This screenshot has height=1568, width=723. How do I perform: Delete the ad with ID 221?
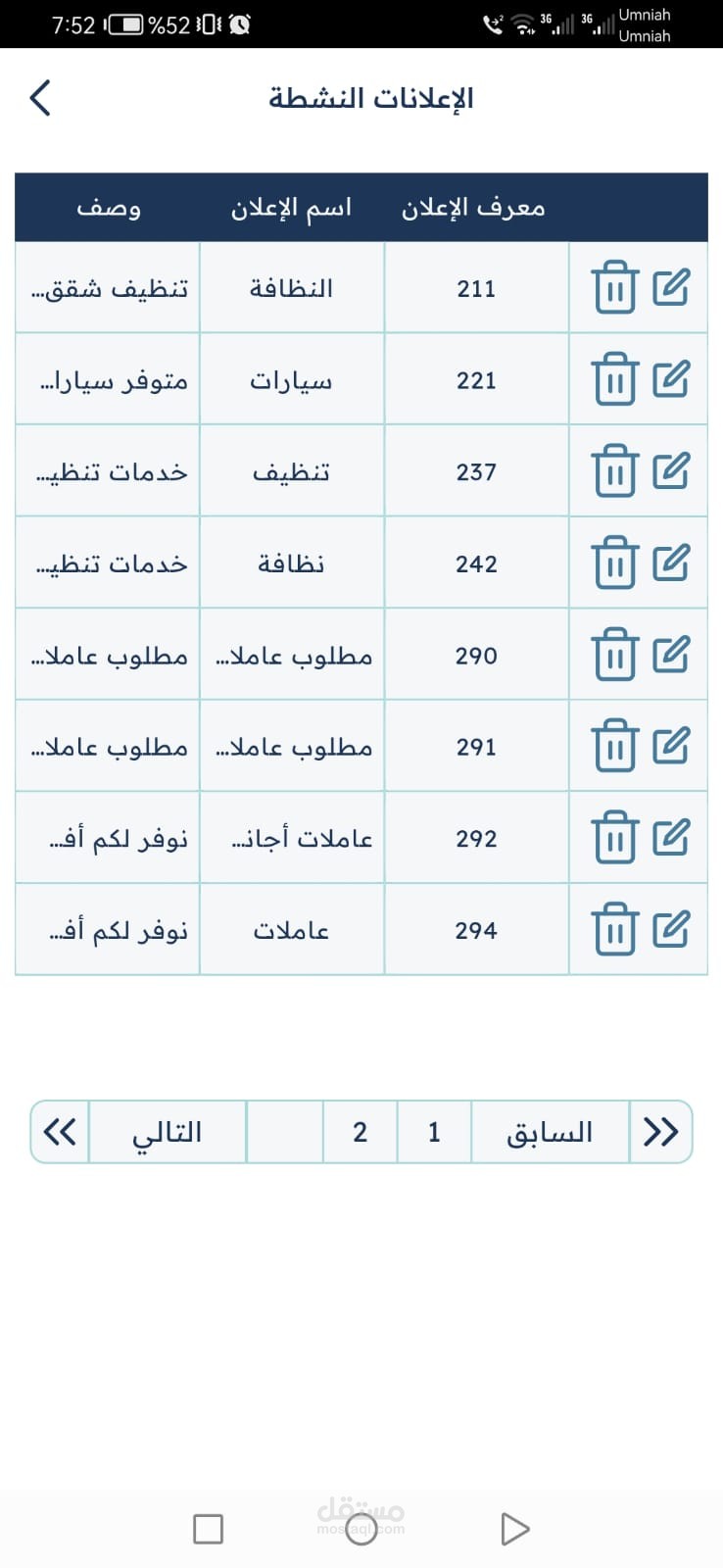[614, 379]
